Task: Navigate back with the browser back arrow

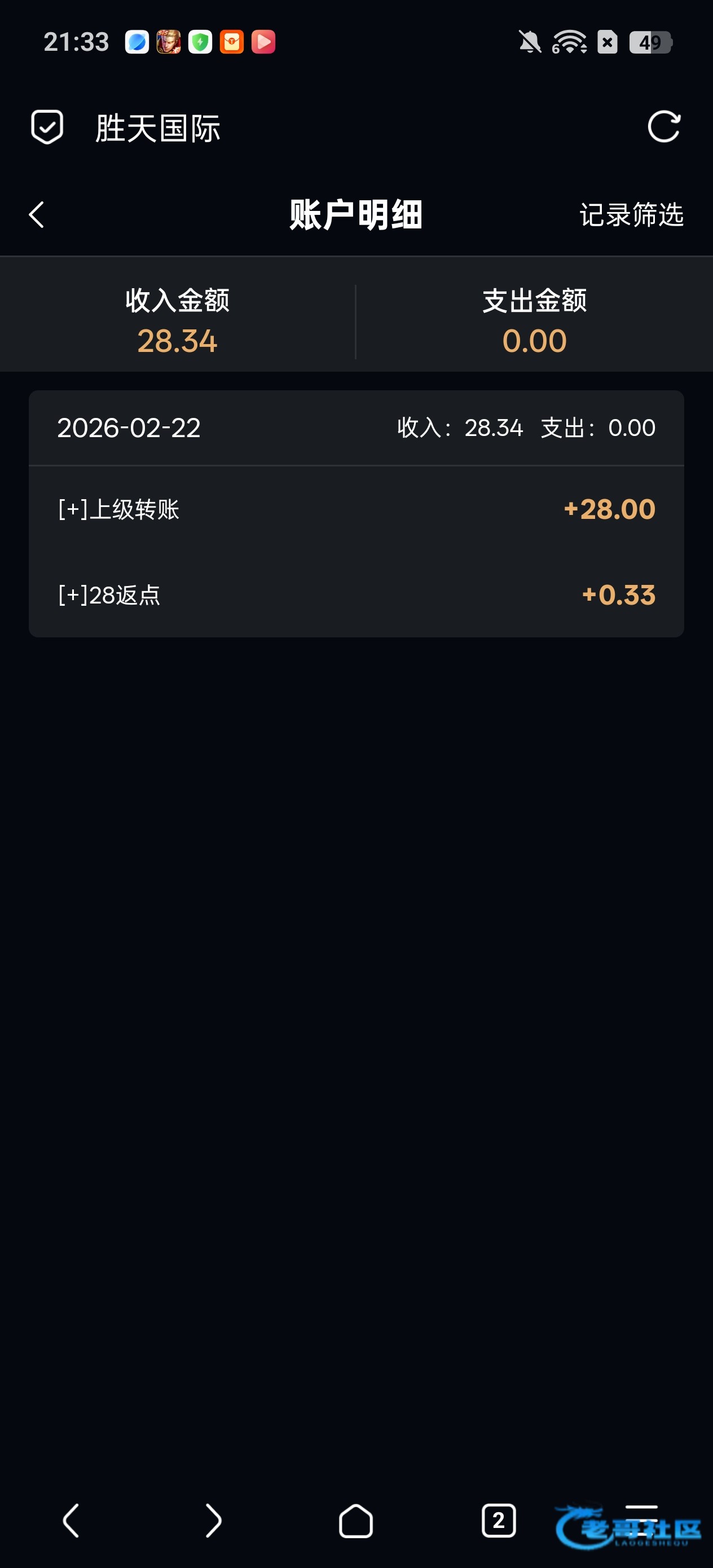Action: [x=71, y=1521]
